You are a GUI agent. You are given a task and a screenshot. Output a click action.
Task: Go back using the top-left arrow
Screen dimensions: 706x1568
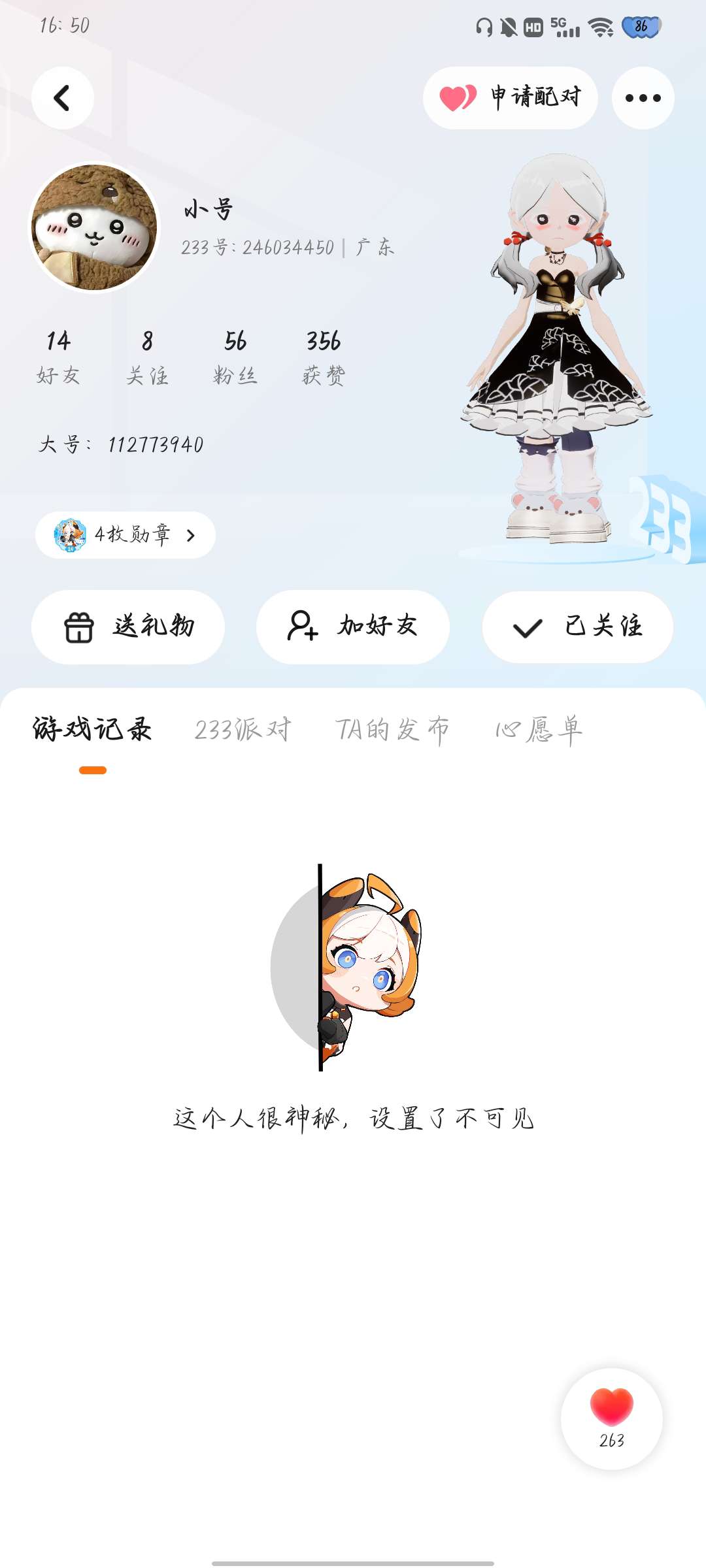(63, 98)
